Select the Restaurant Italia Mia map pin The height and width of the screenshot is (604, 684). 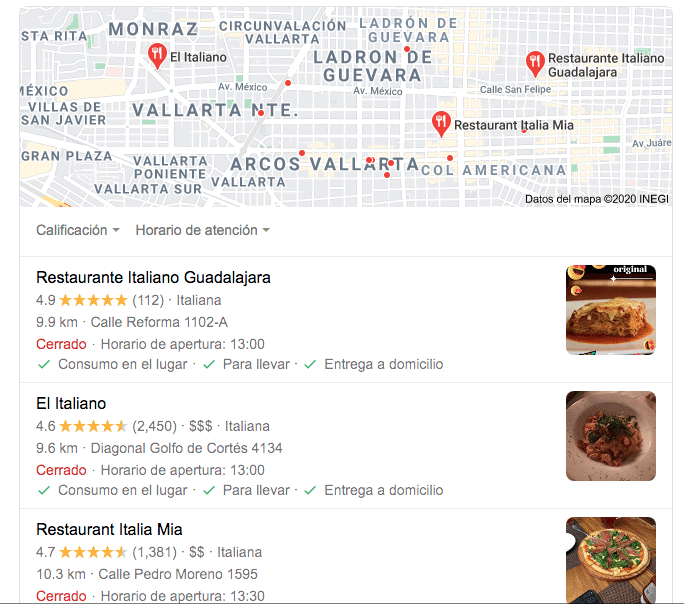441,124
